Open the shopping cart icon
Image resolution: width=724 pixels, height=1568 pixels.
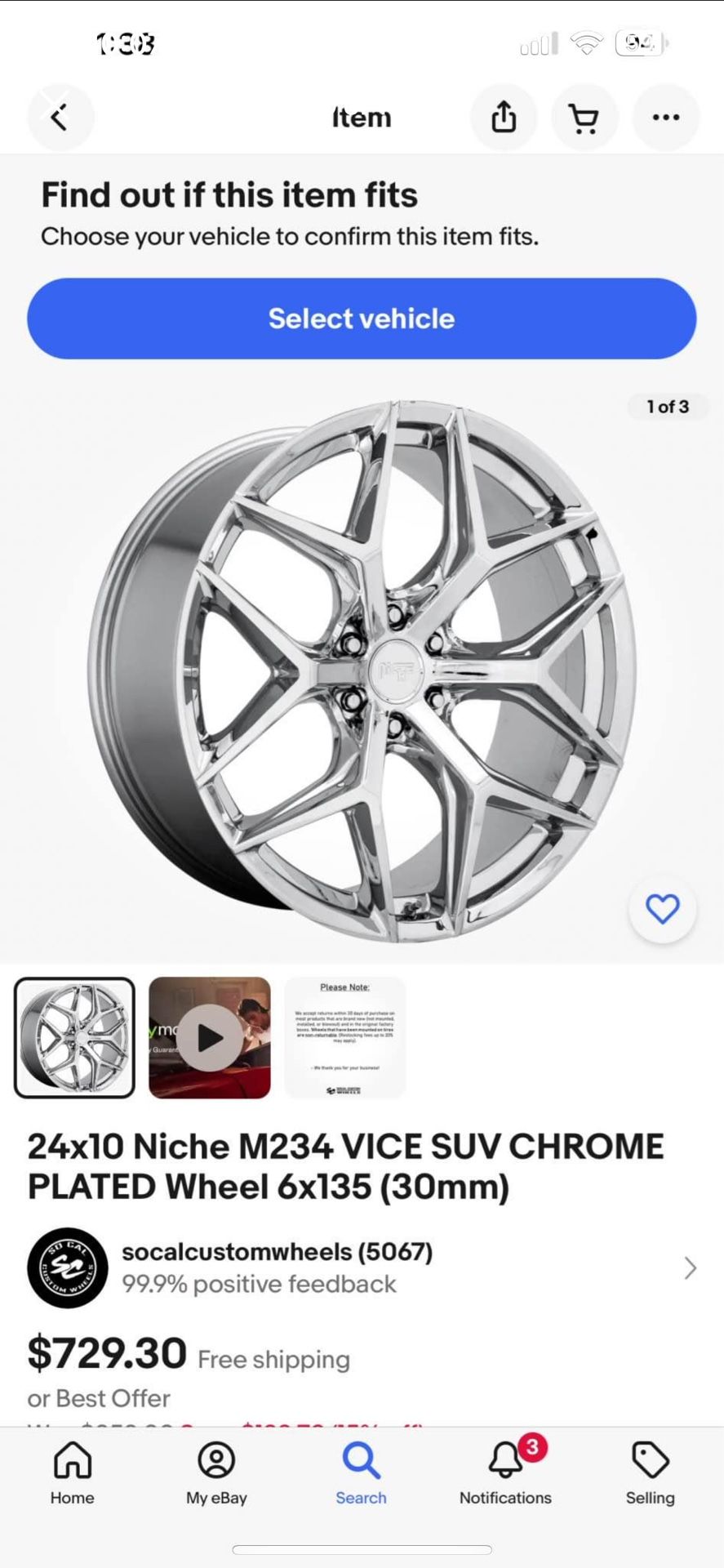point(584,117)
